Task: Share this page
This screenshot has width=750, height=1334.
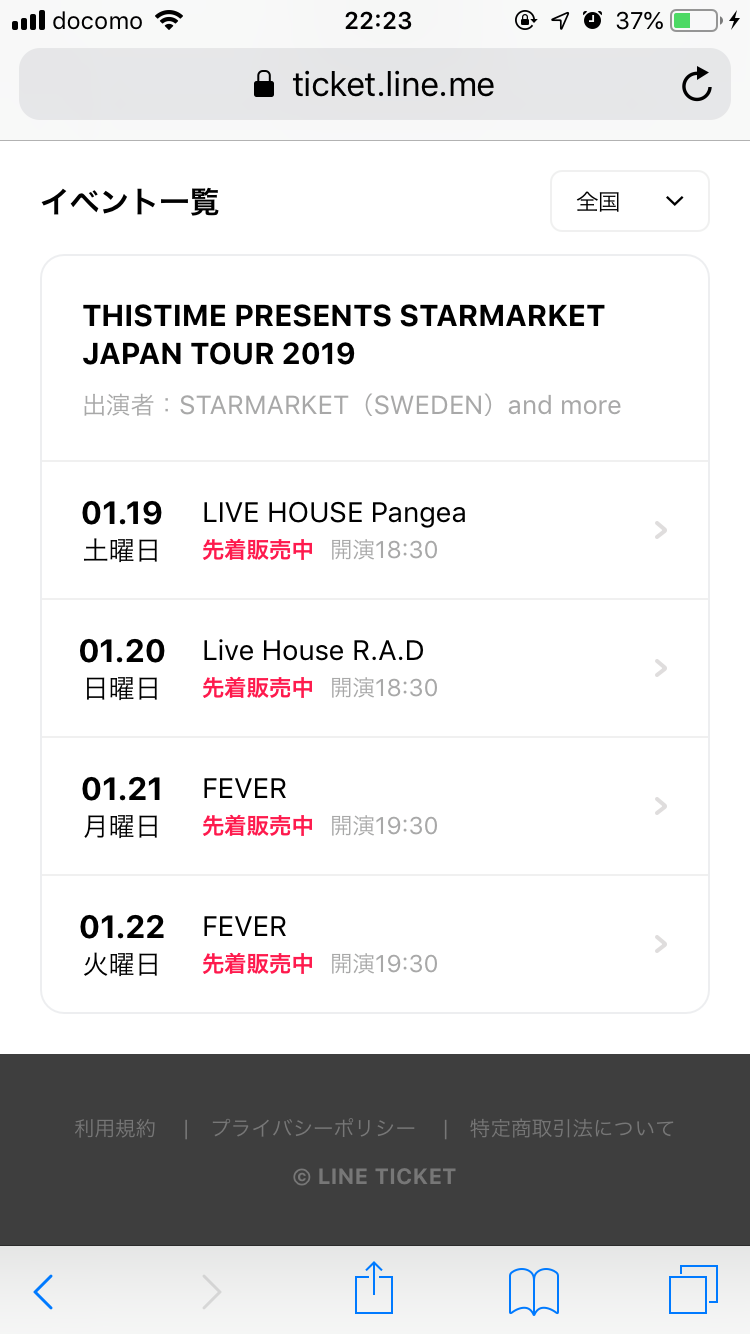Action: coord(375,1288)
